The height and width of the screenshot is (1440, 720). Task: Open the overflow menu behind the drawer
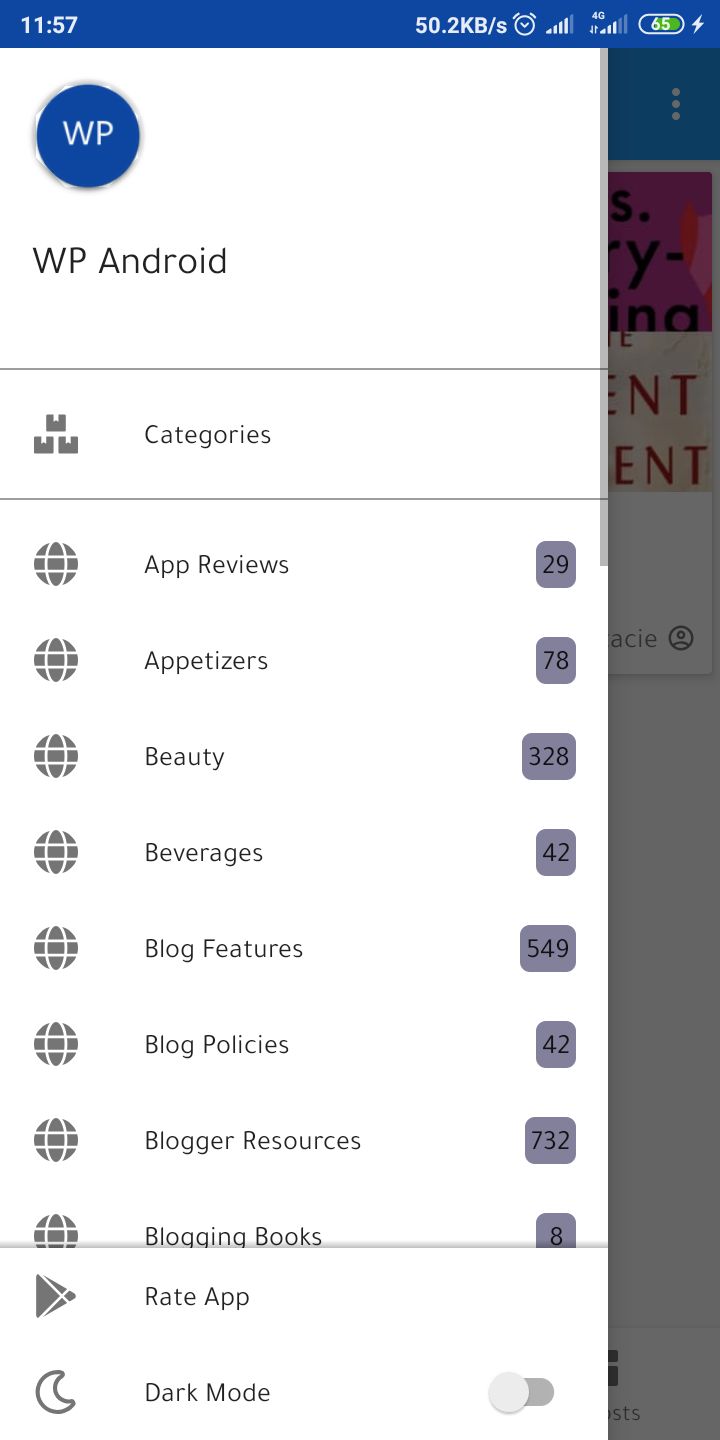click(676, 104)
